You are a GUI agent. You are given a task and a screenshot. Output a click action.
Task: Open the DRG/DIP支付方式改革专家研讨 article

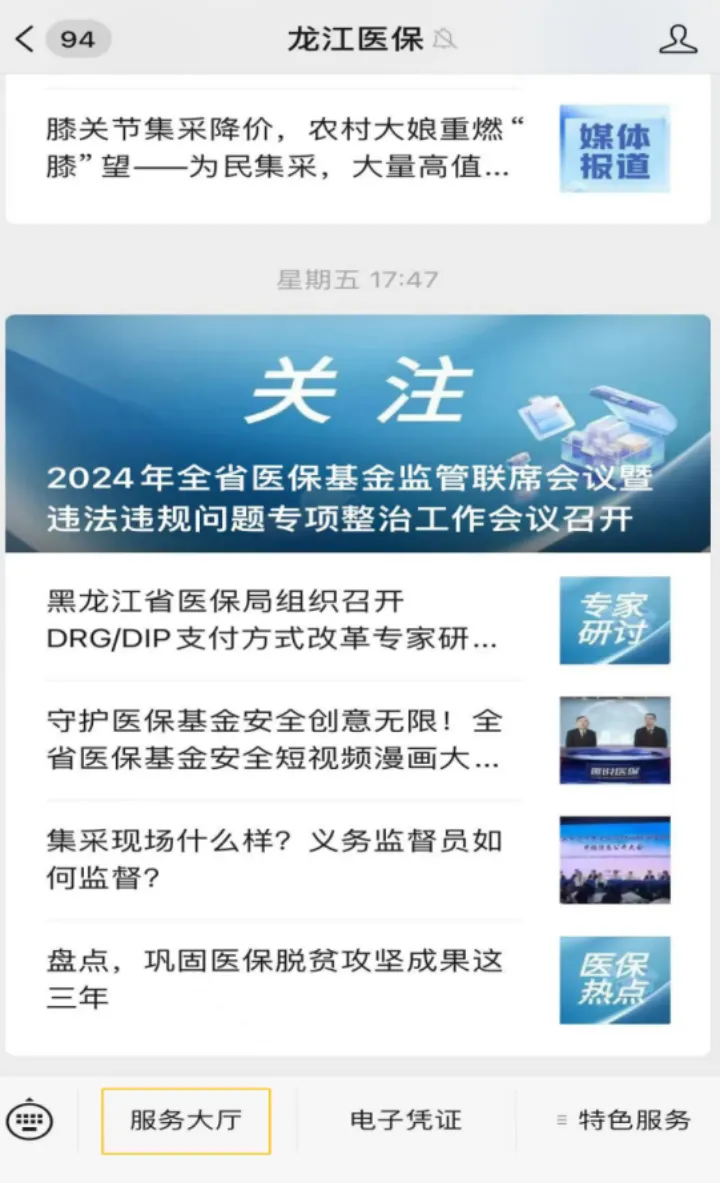358,620
